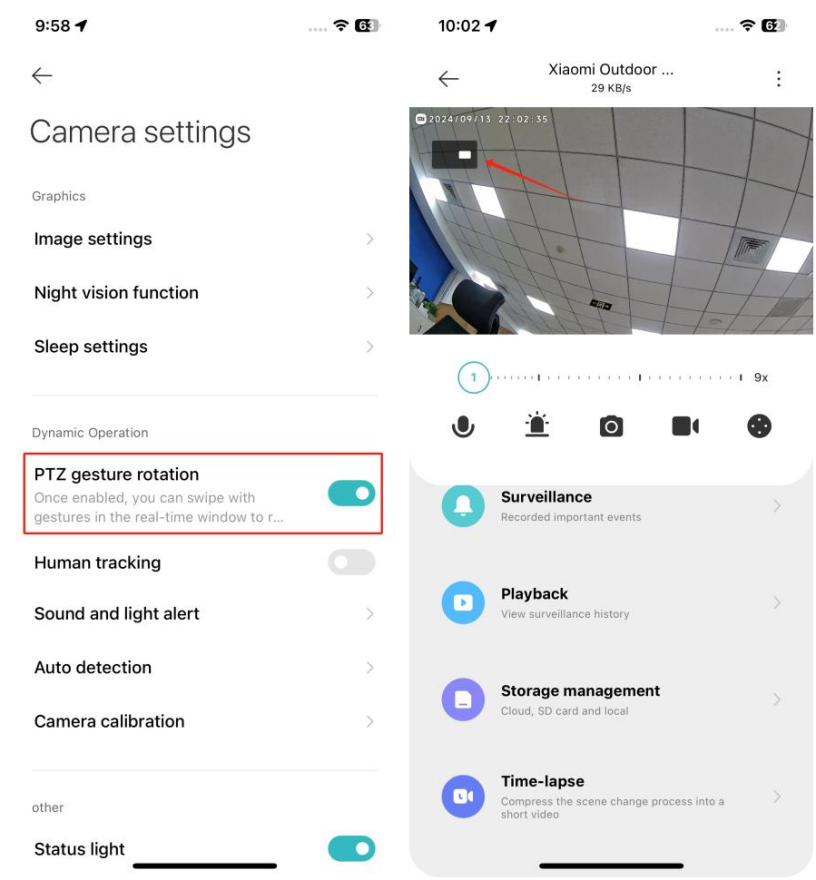Open Surveillance recorded events
This screenshot has height=880, width=816.
coord(611,506)
